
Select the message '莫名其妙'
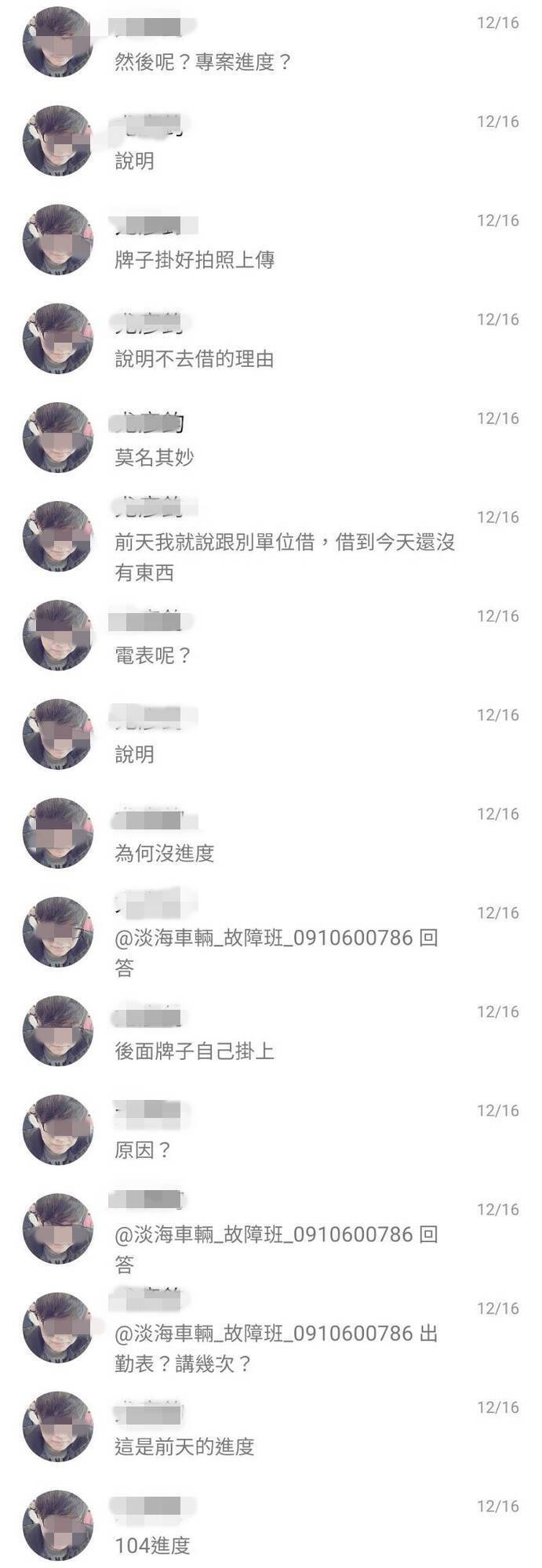(155, 458)
